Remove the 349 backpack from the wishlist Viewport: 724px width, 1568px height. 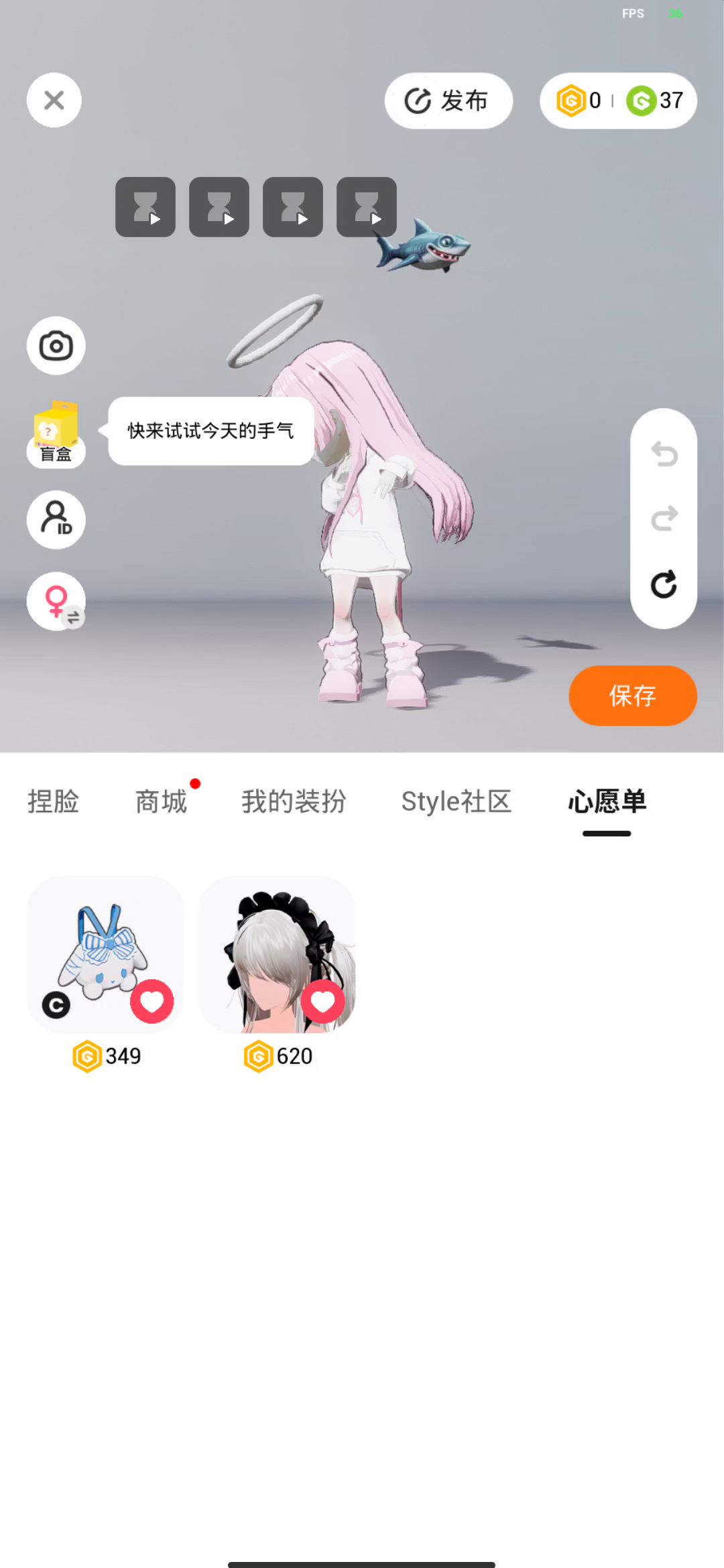pyautogui.click(x=152, y=1001)
